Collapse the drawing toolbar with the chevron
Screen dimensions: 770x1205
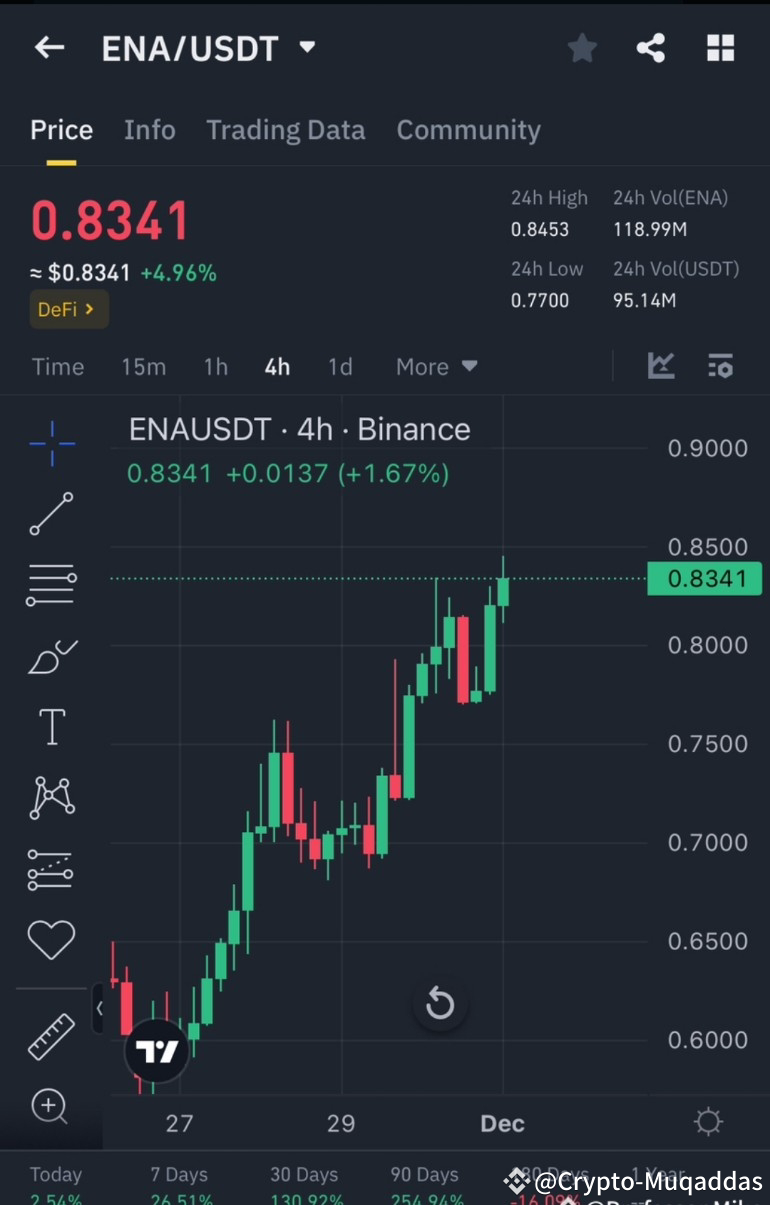click(100, 1008)
